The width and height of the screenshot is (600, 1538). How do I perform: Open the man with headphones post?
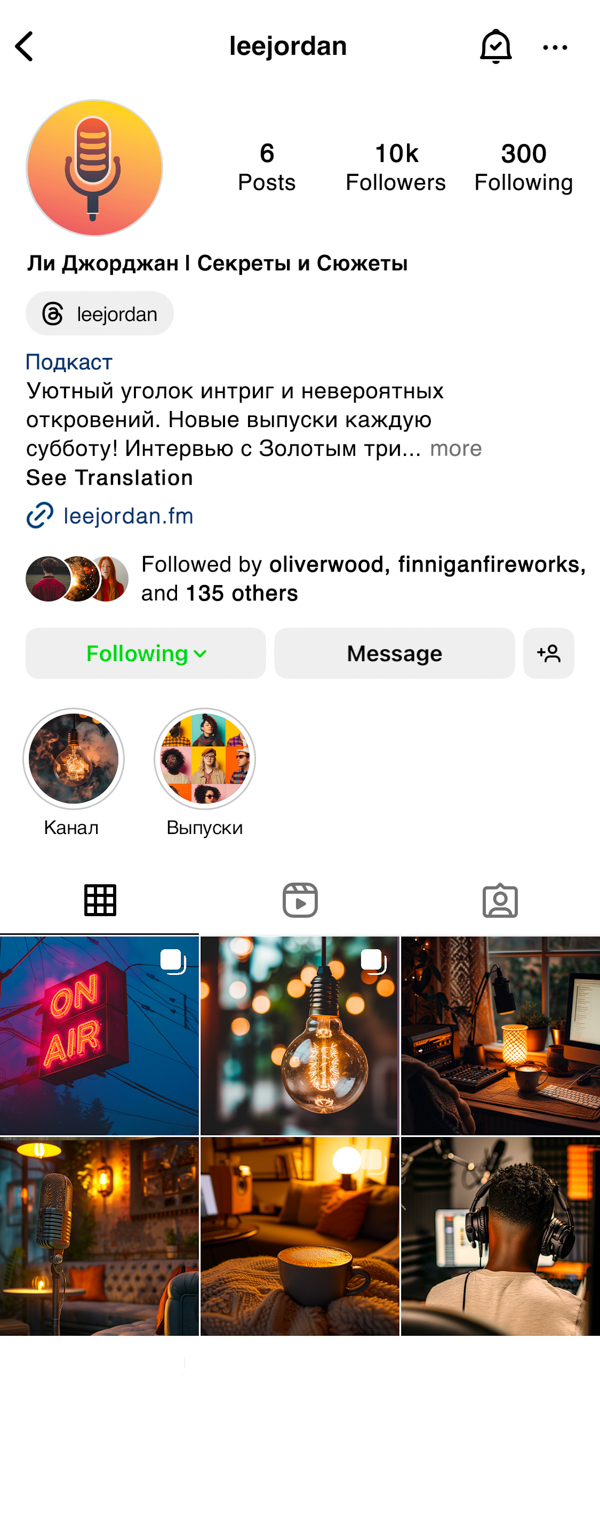[500, 1236]
